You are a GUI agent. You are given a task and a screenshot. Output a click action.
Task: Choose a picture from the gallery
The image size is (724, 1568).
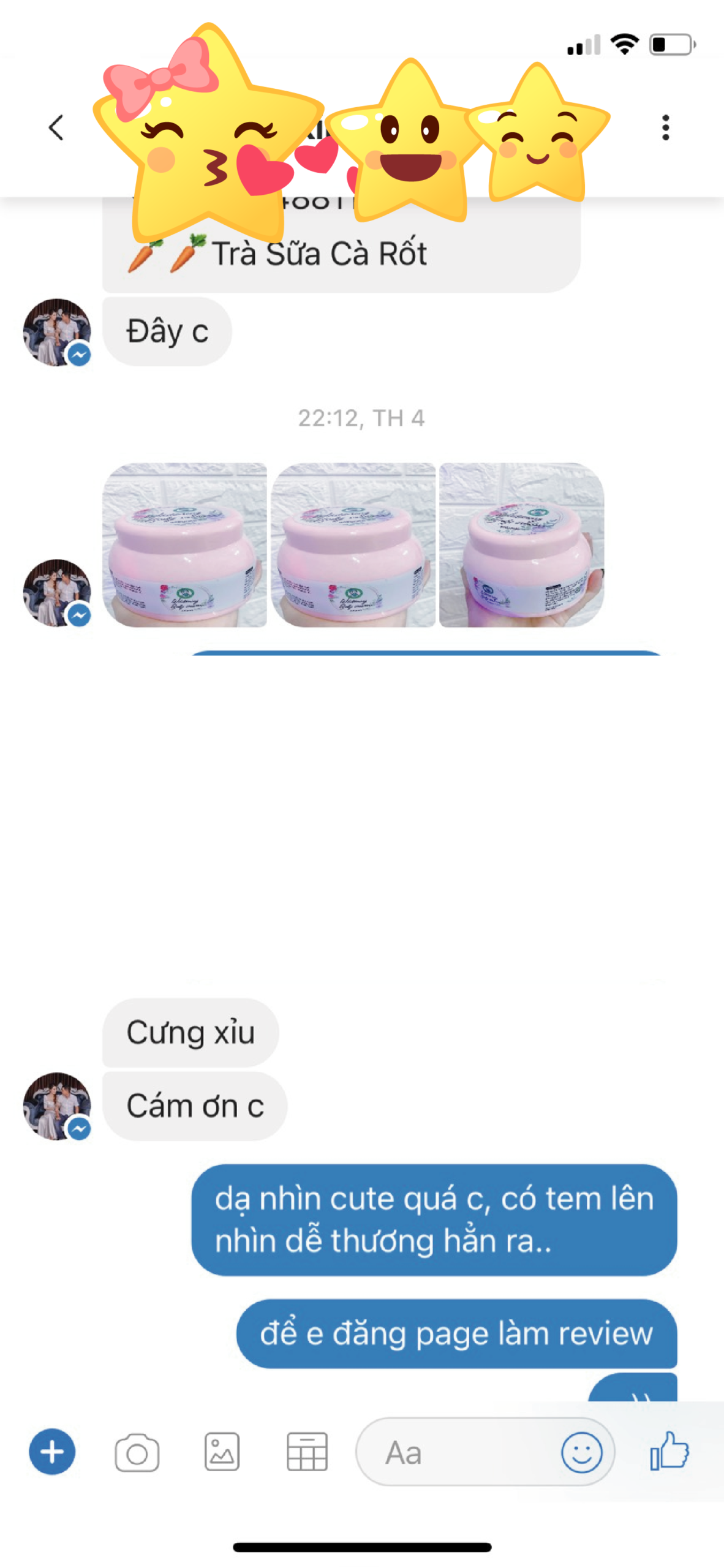coord(222,1452)
